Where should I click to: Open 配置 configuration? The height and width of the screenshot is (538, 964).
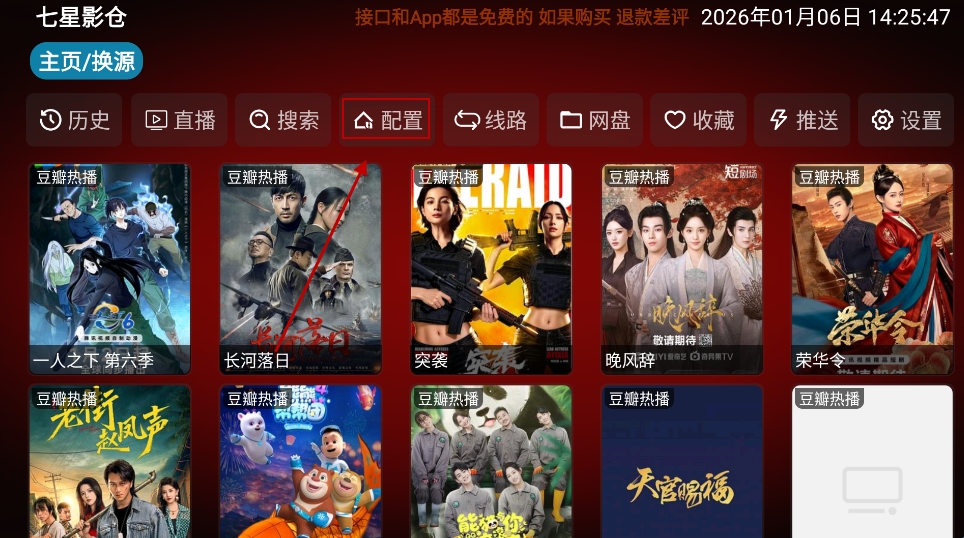coord(387,121)
